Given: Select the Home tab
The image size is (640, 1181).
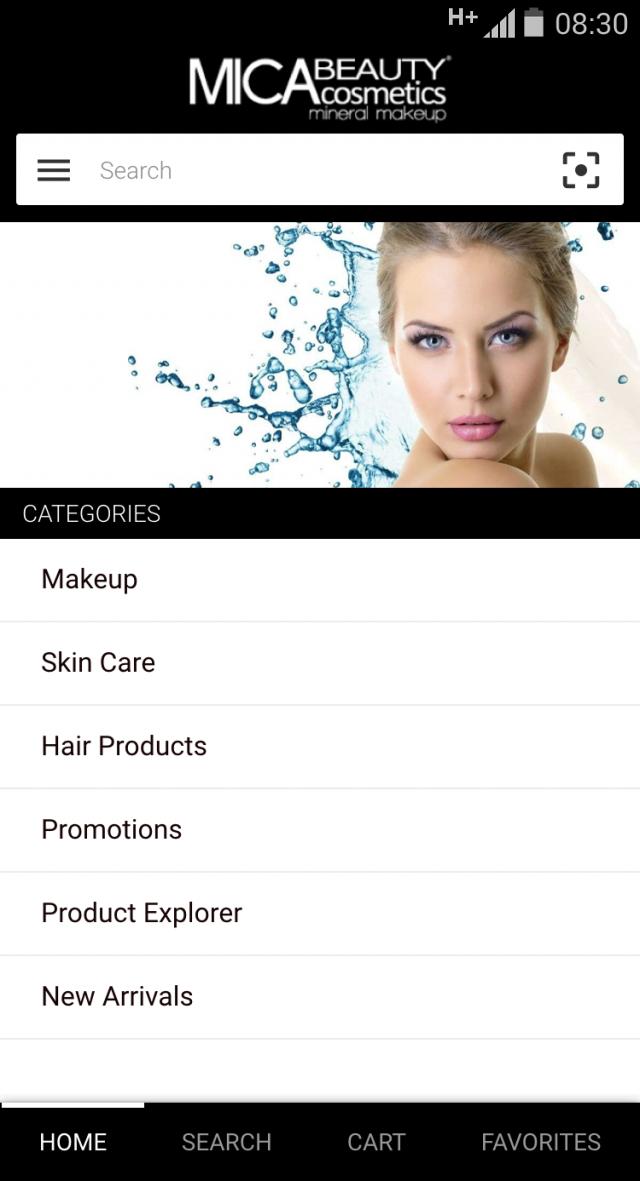Looking at the screenshot, I should point(73,1142).
